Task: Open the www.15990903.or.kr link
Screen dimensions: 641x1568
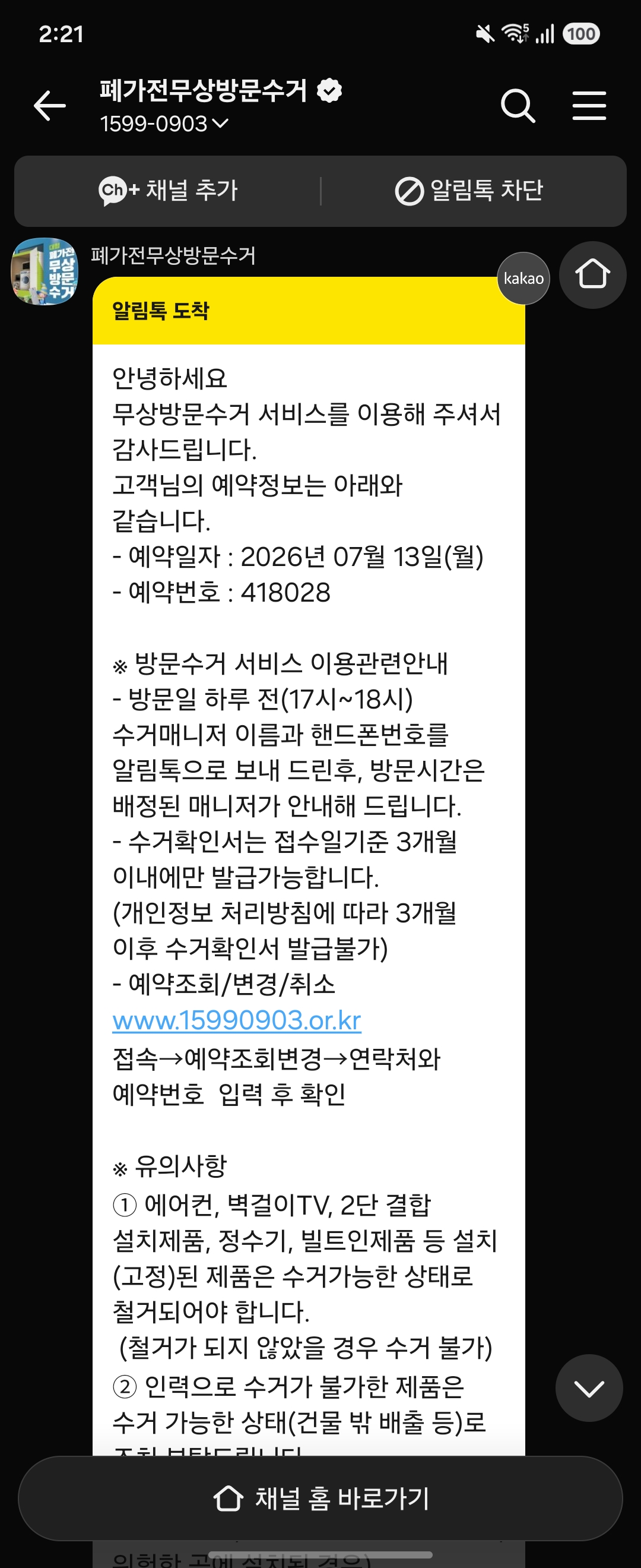Action: 237,1021
